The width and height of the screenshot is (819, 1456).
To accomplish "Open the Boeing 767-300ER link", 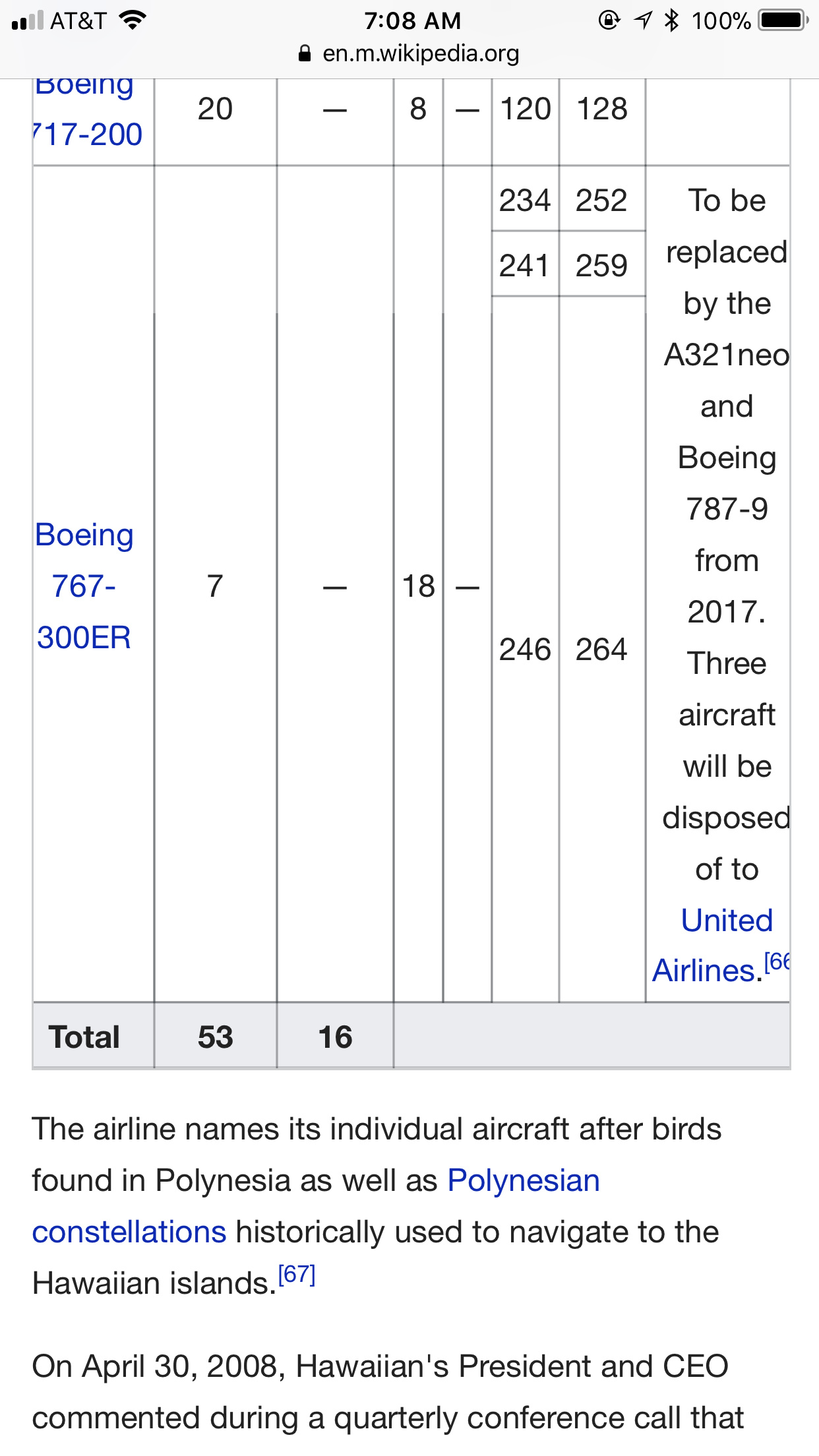I will [x=84, y=586].
